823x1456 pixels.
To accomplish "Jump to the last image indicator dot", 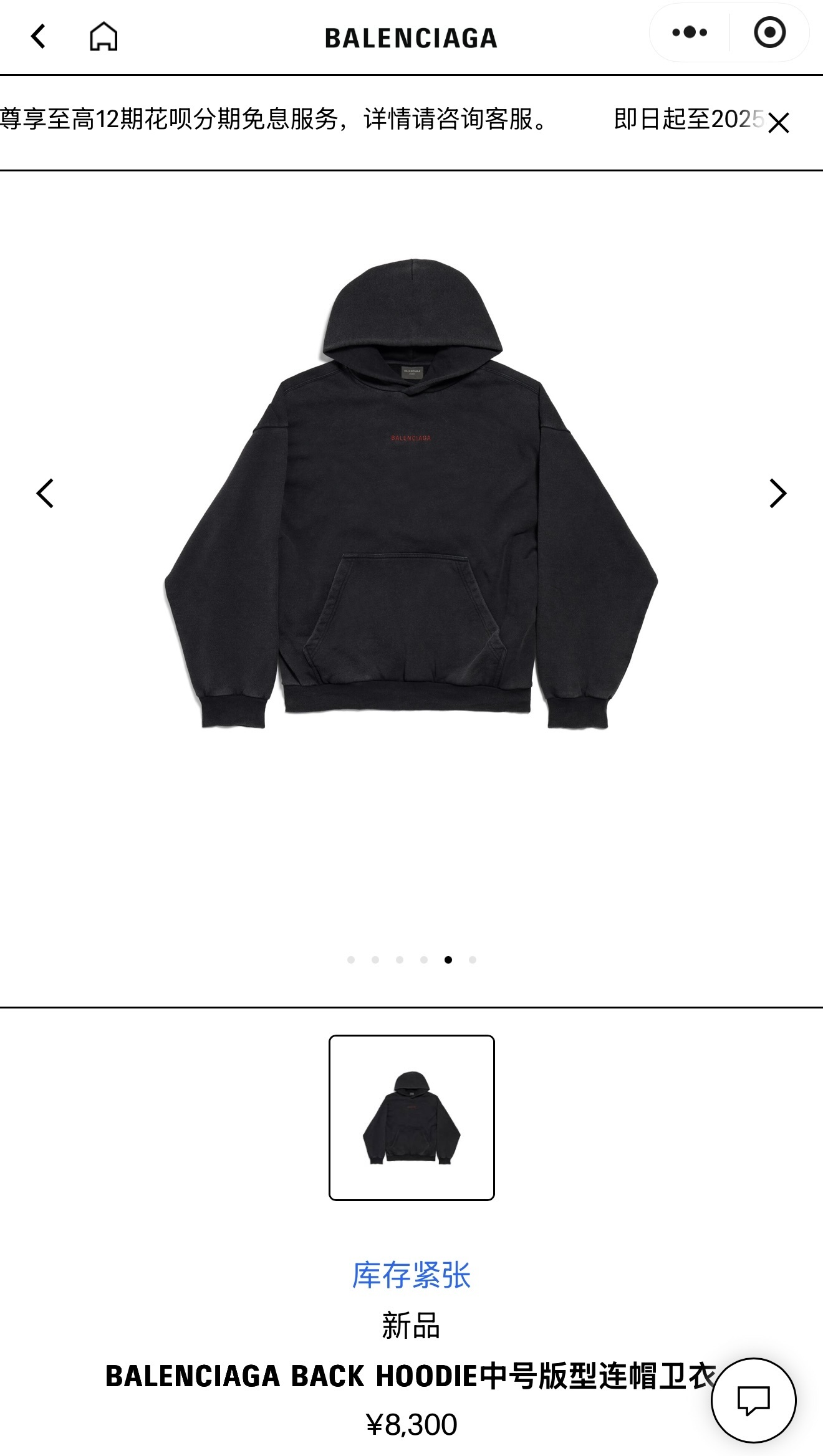I will pyautogui.click(x=473, y=960).
